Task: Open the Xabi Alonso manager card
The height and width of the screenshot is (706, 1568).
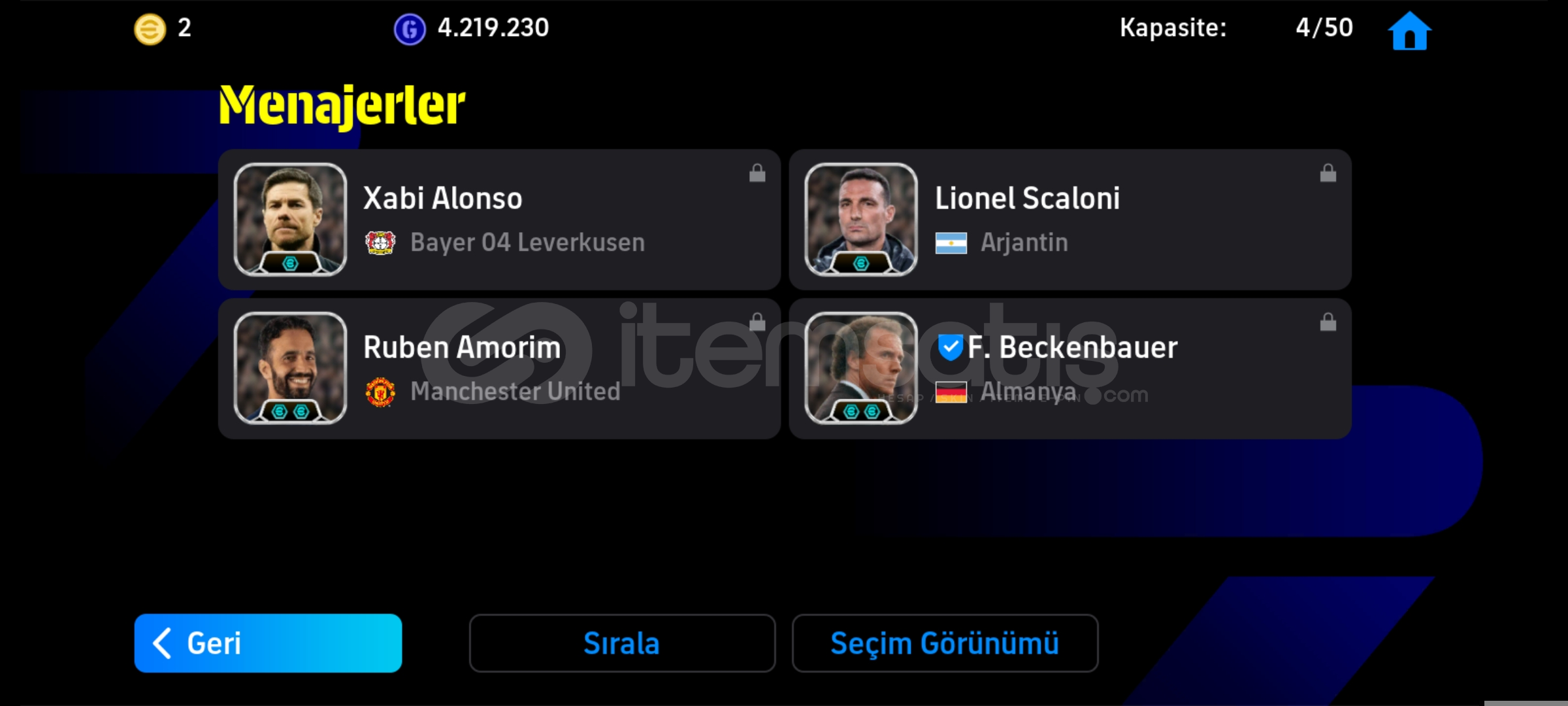Action: click(499, 220)
